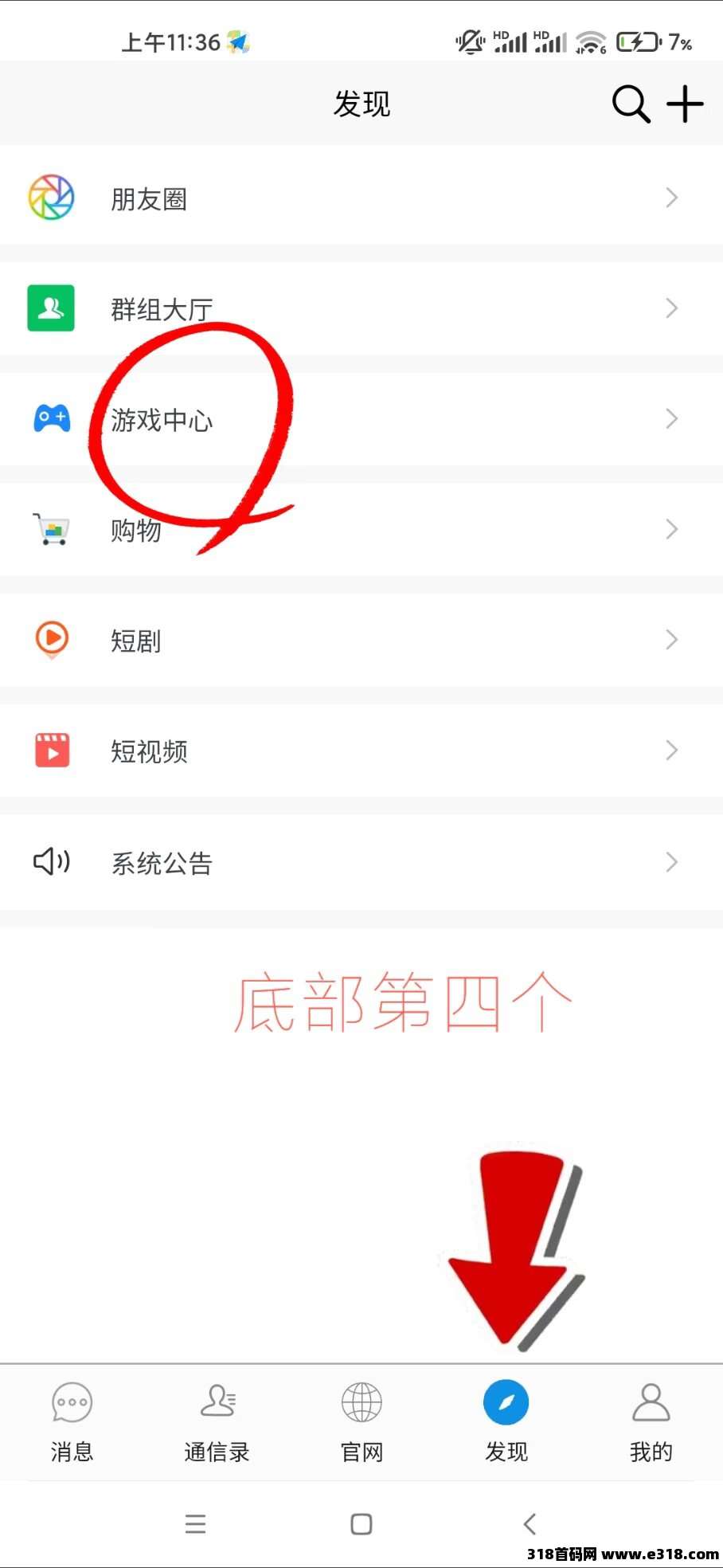Tap the plus icon in header
The width and height of the screenshot is (723, 1568).
[685, 104]
